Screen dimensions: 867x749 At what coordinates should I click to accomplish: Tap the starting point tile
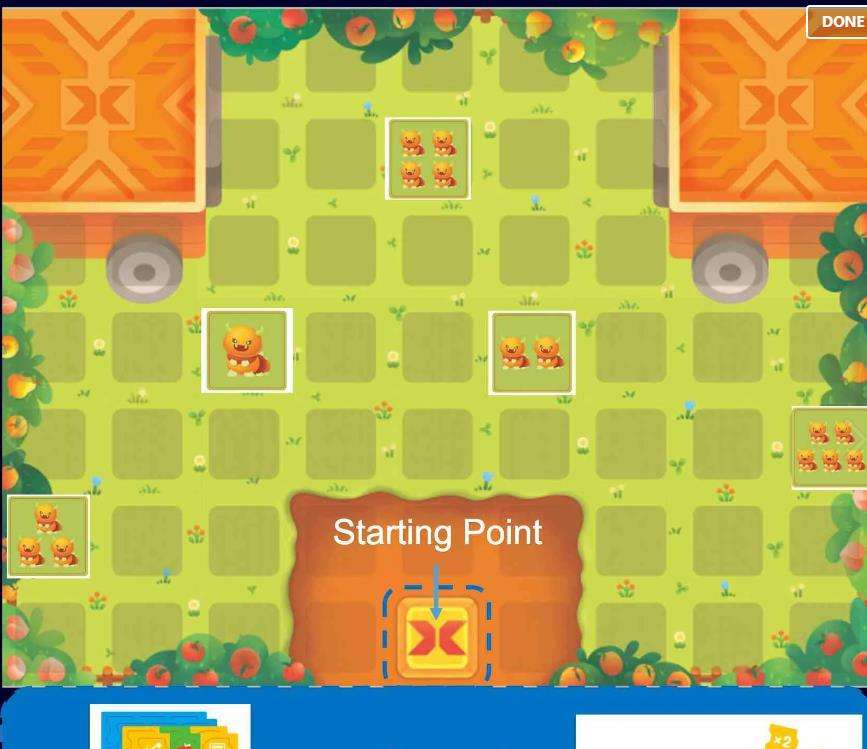pyautogui.click(x=437, y=637)
